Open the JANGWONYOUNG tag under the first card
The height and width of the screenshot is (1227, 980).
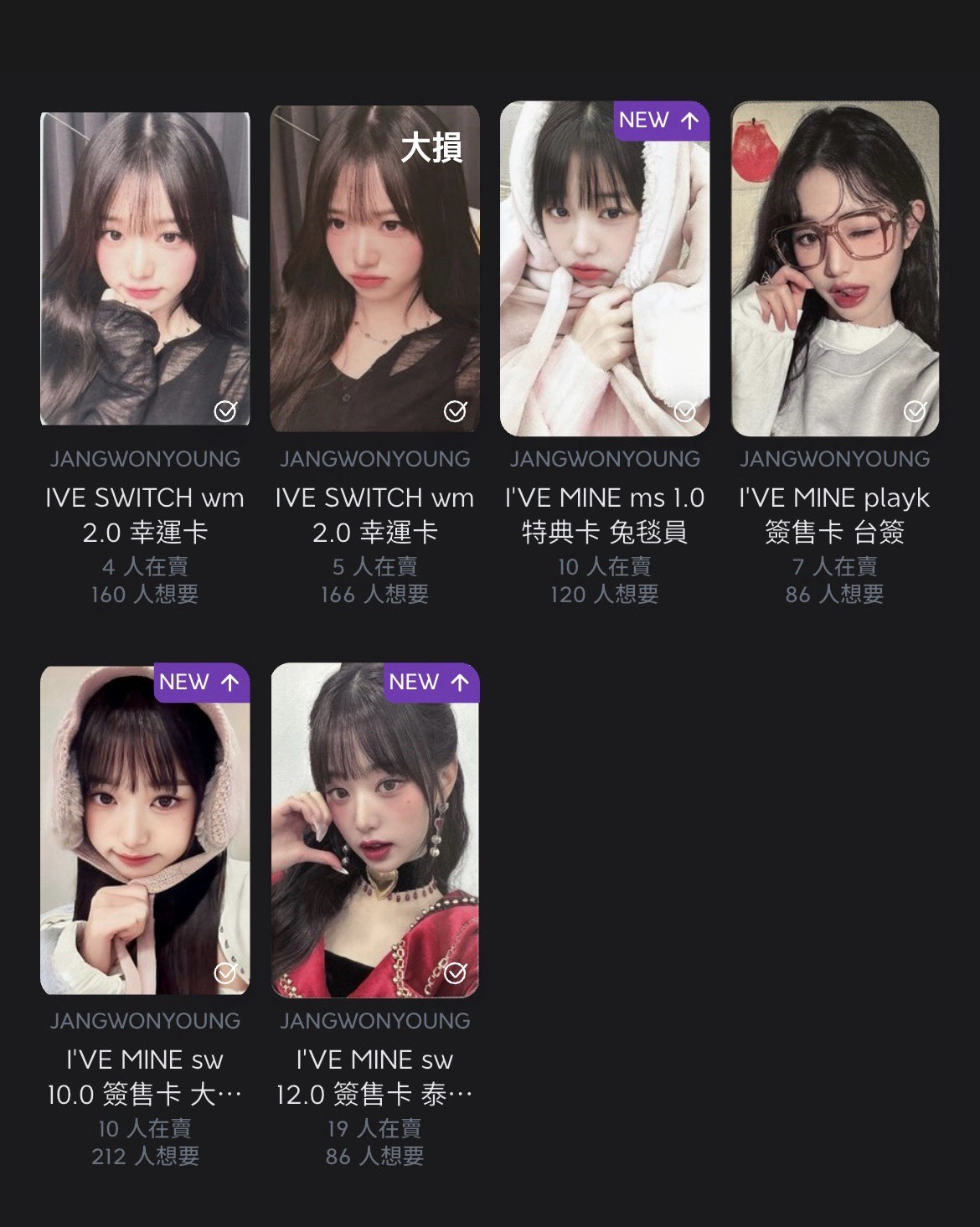(x=143, y=459)
